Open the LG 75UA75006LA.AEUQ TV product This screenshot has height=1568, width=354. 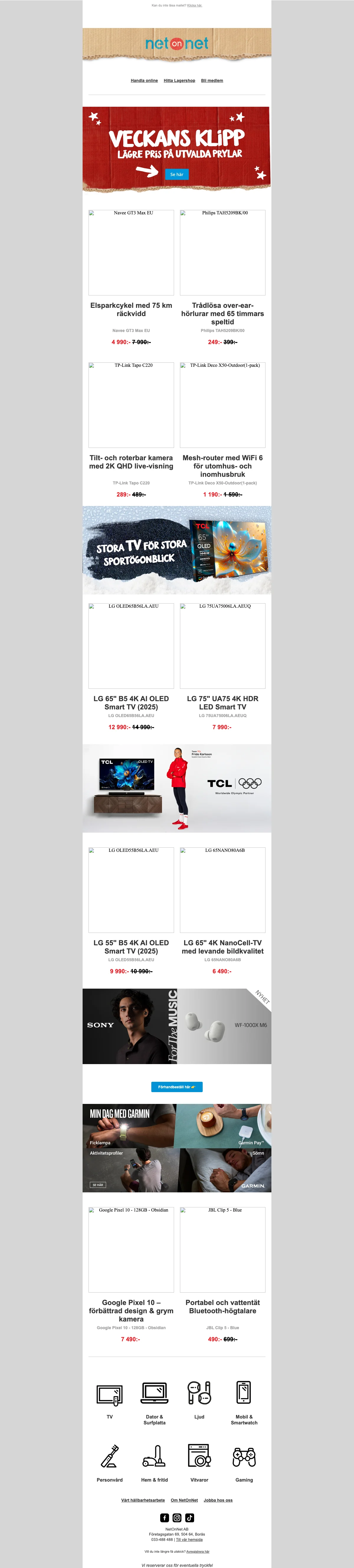pyautogui.click(x=222, y=646)
